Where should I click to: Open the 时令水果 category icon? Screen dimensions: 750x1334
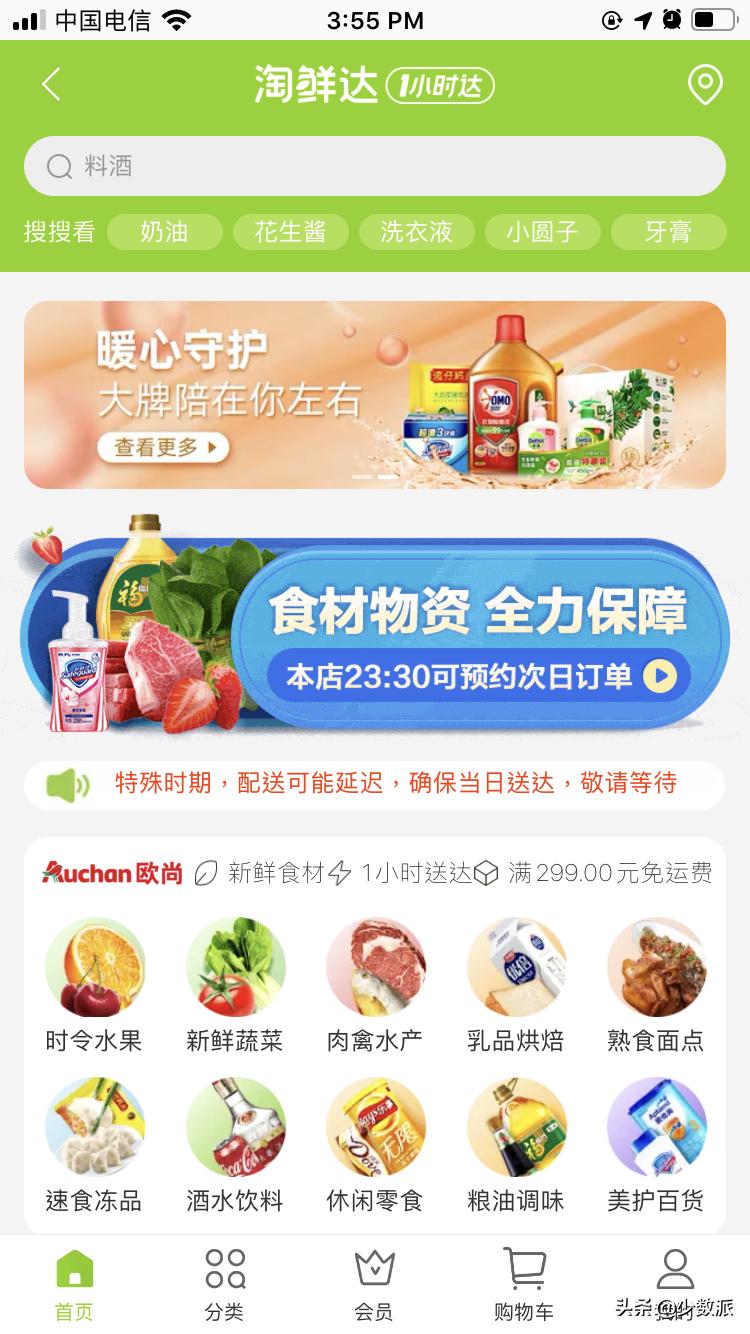pyautogui.click(x=95, y=967)
